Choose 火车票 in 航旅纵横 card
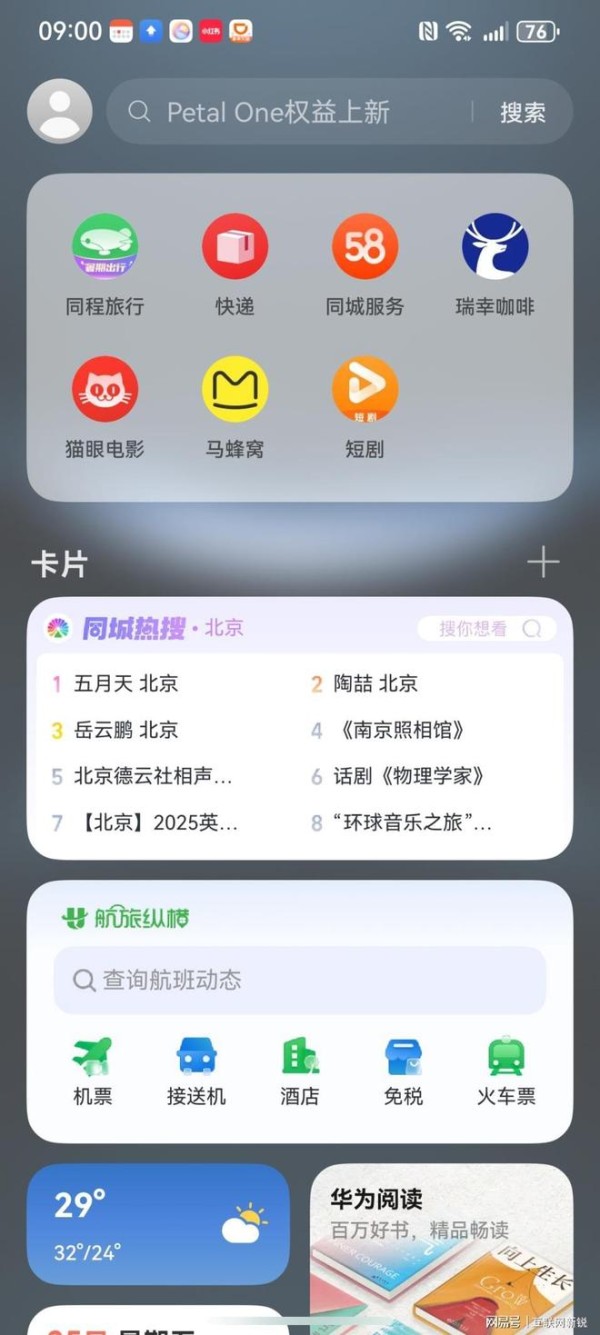The image size is (600, 1335). coord(506,1071)
